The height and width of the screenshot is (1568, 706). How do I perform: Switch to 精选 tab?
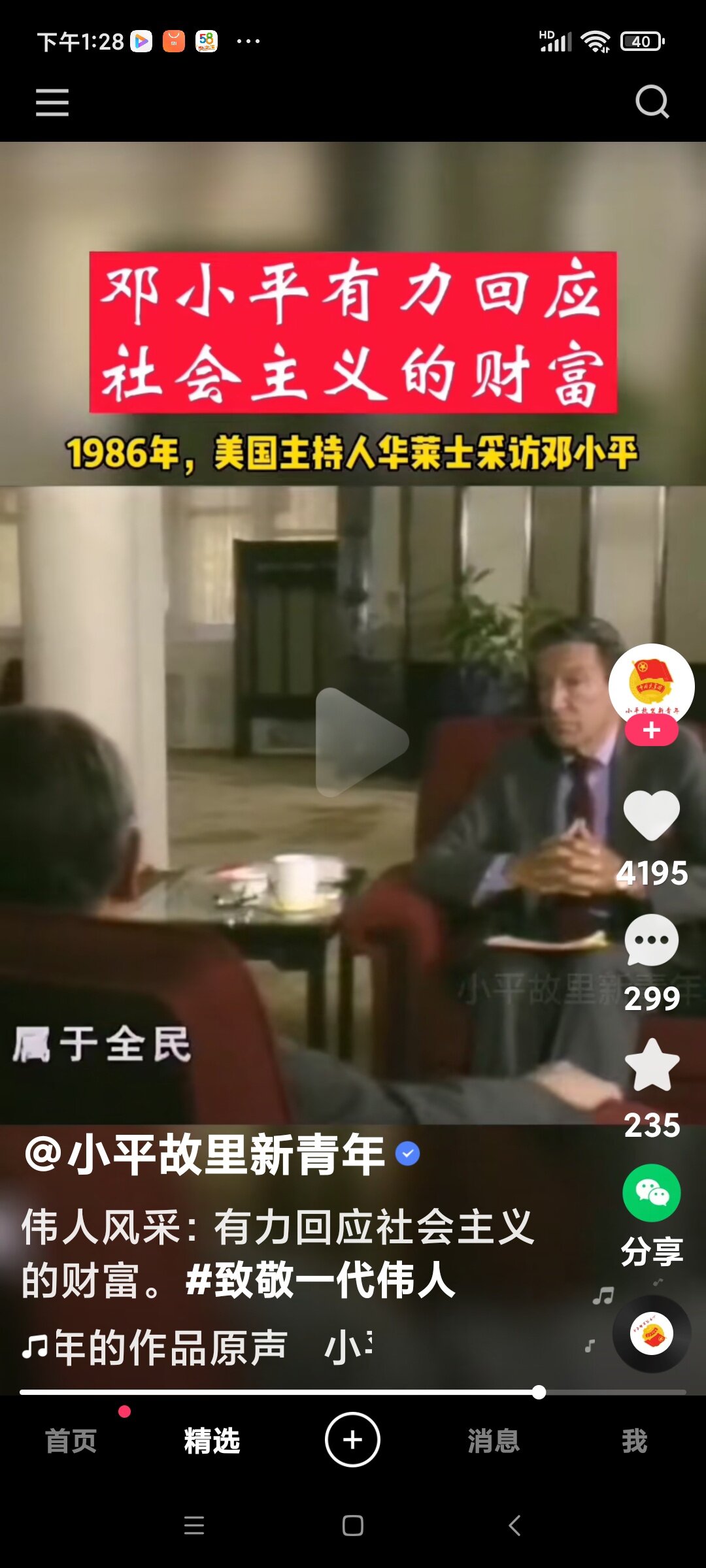pyautogui.click(x=212, y=1441)
